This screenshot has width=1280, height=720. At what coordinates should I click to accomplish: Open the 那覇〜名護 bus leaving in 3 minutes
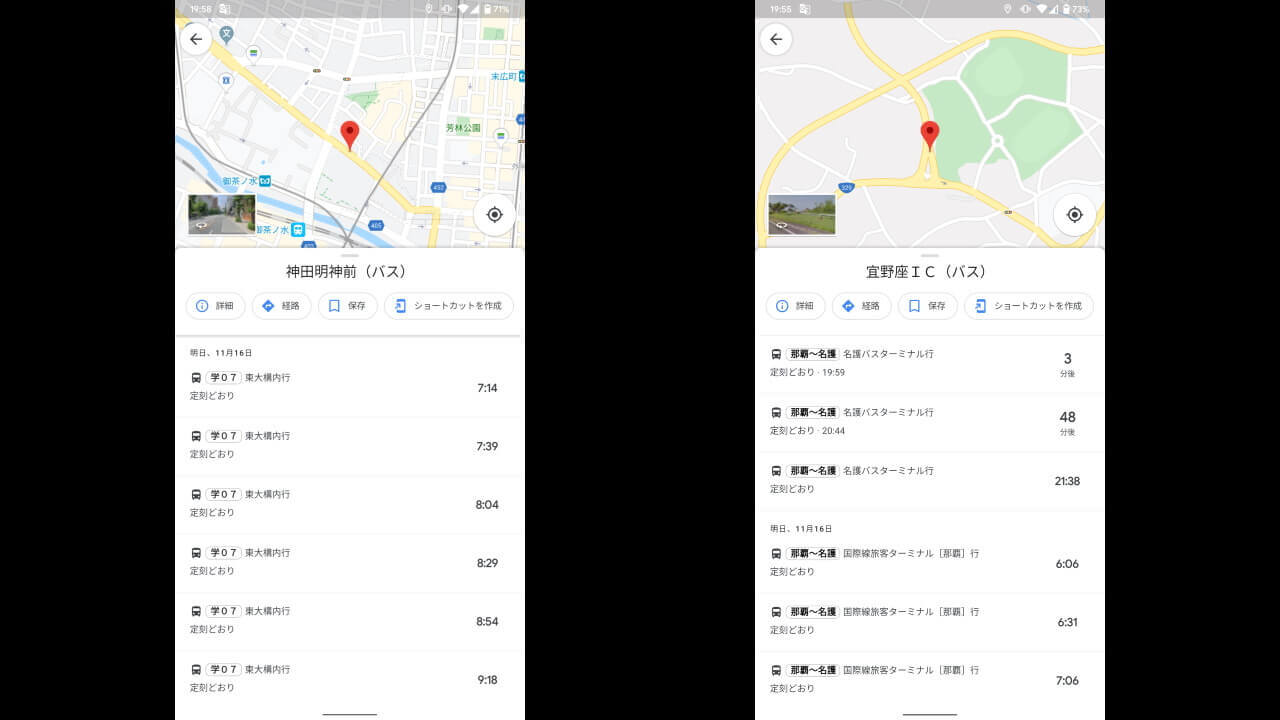(x=929, y=363)
